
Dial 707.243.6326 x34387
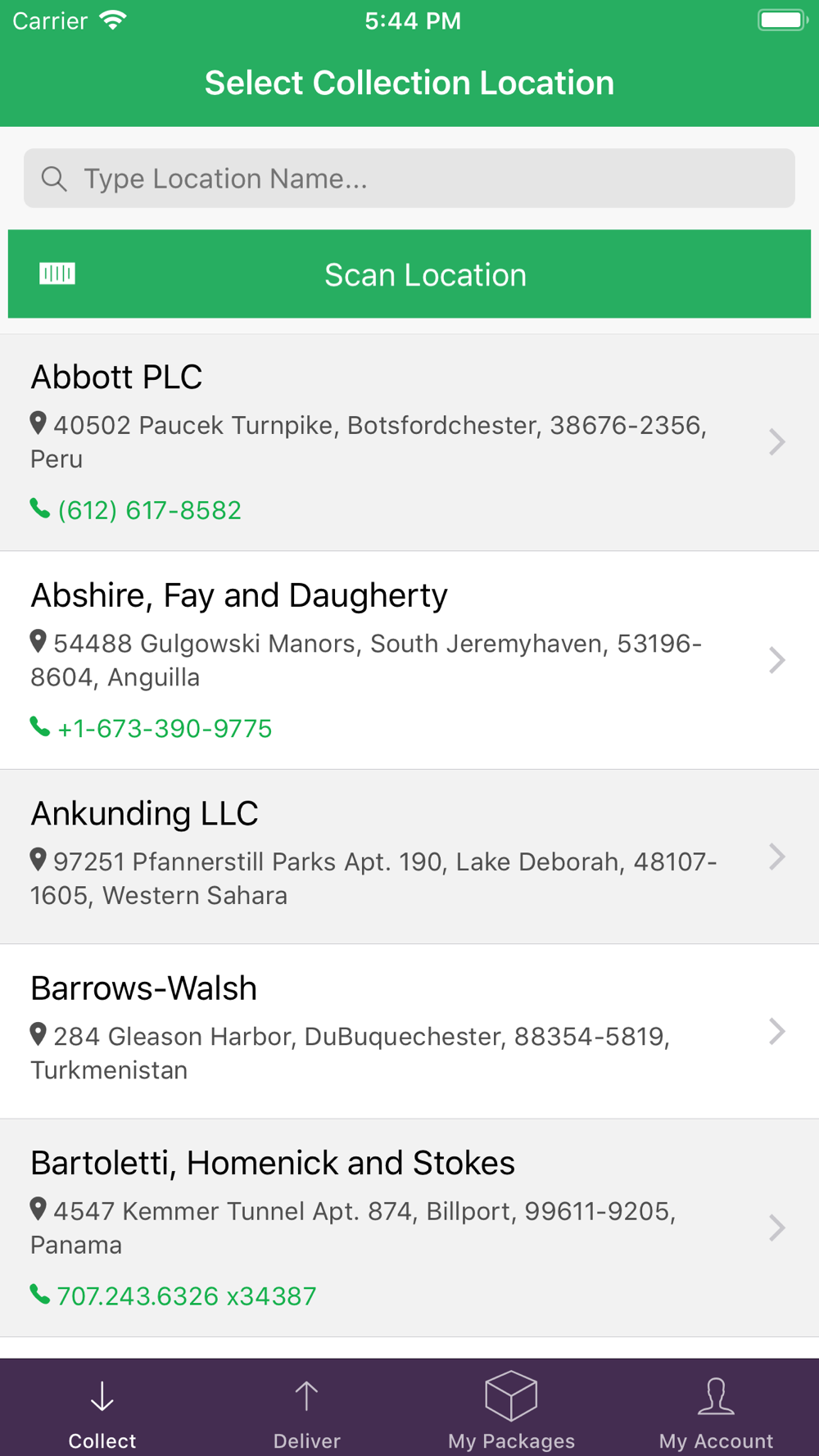point(173,1295)
